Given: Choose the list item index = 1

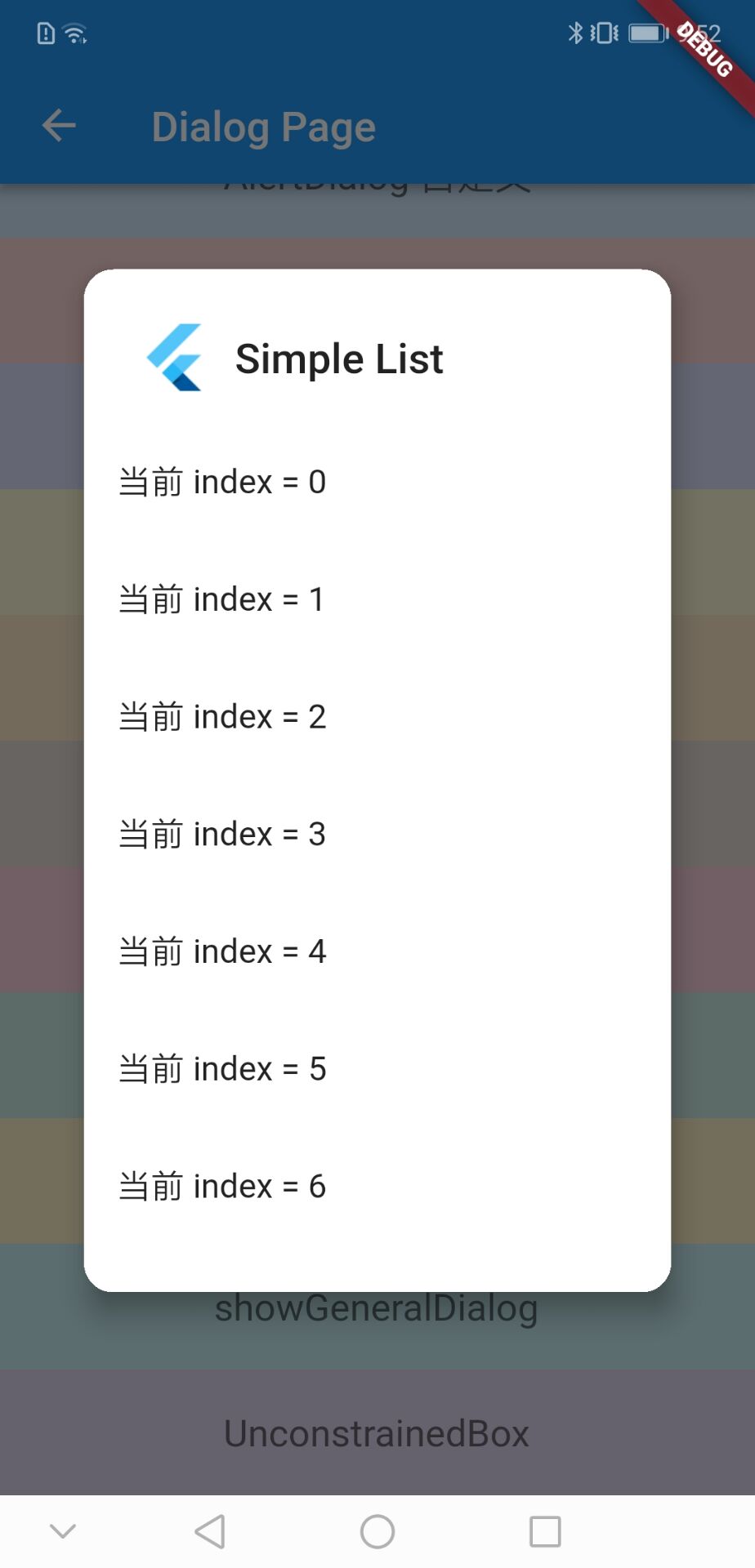Looking at the screenshot, I should pyautogui.click(x=222, y=599).
